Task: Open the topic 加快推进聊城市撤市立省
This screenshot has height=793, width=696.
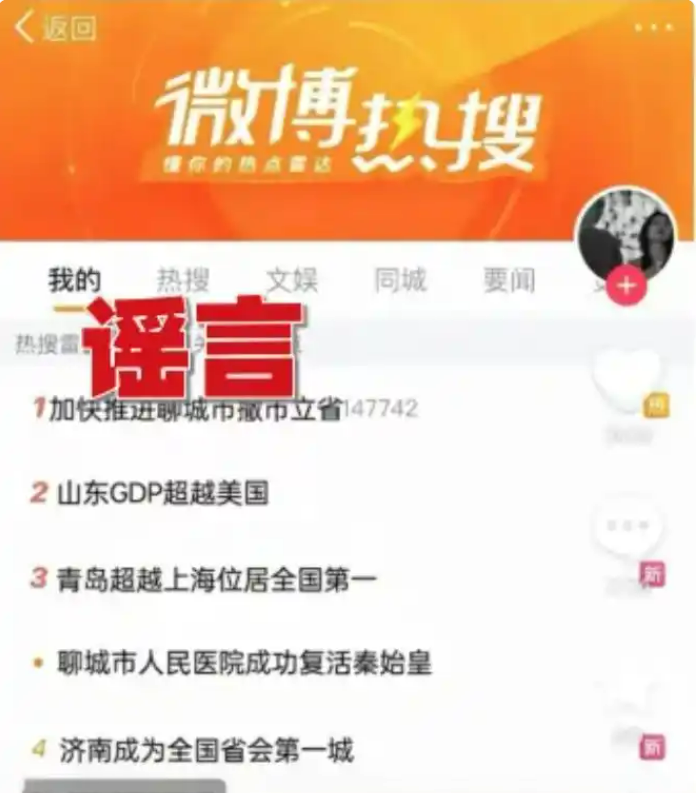Action: pyautogui.click(x=195, y=408)
